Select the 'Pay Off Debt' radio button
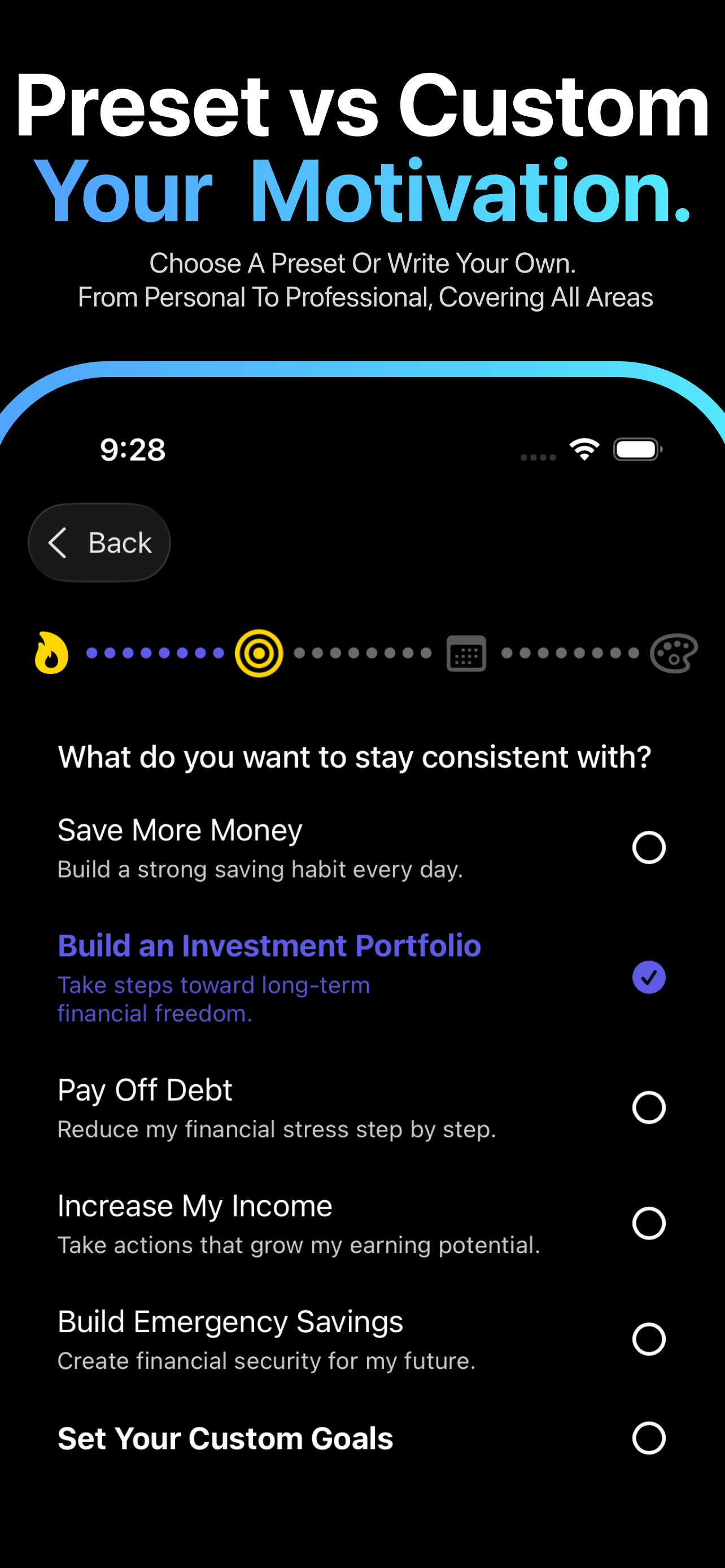This screenshot has width=725, height=1568. tap(649, 1107)
